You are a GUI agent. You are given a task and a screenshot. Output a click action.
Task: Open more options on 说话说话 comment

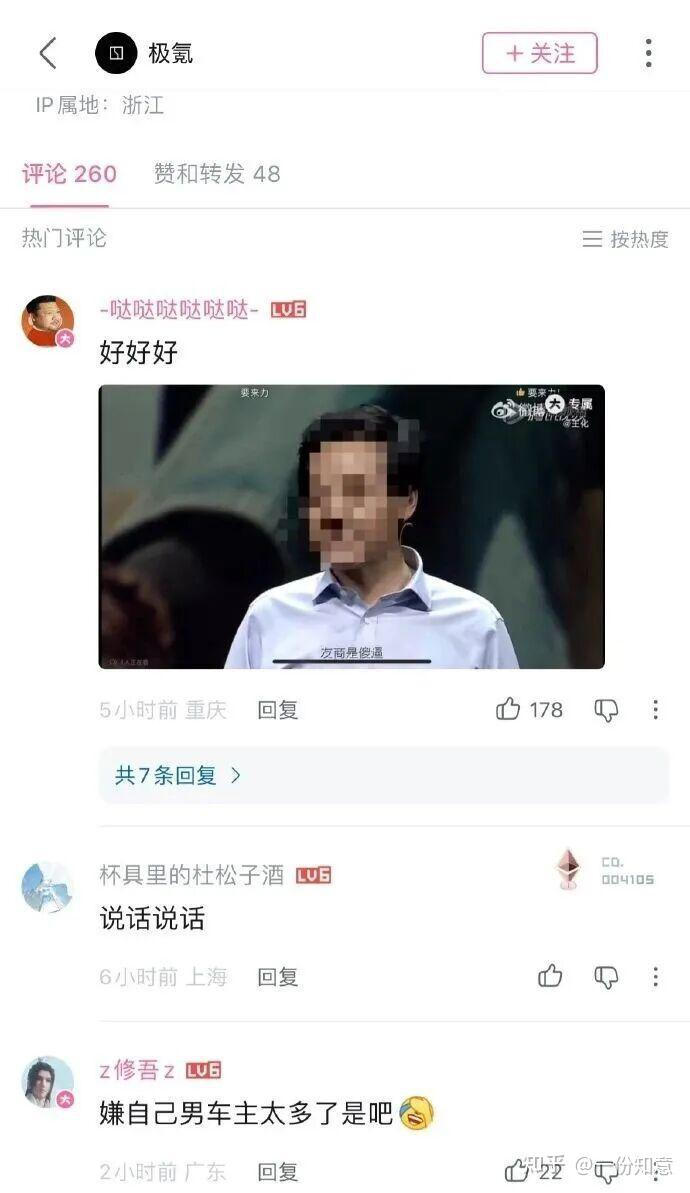(x=655, y=977)
